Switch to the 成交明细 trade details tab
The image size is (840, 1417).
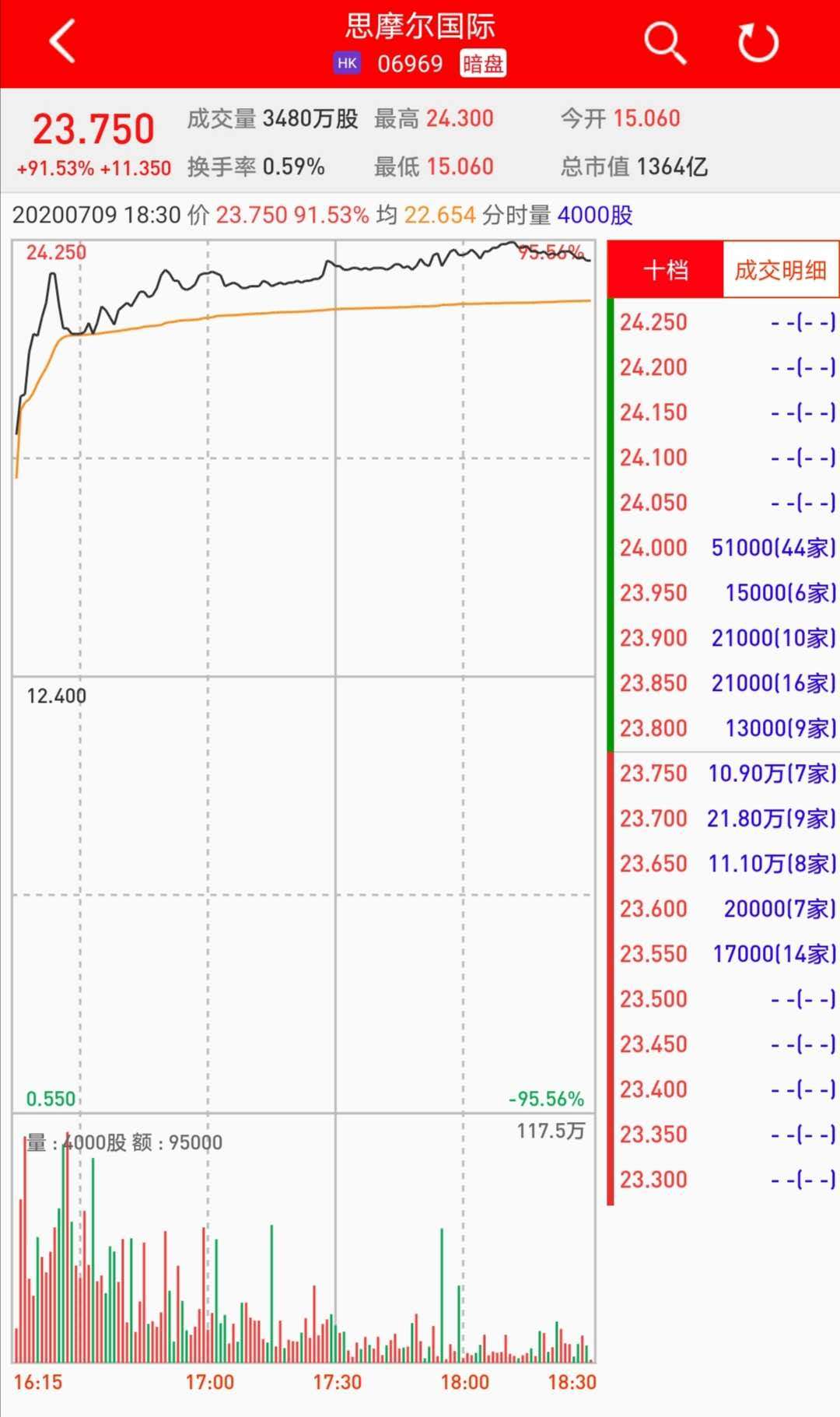pyautogui.click(x=780, y=270)
